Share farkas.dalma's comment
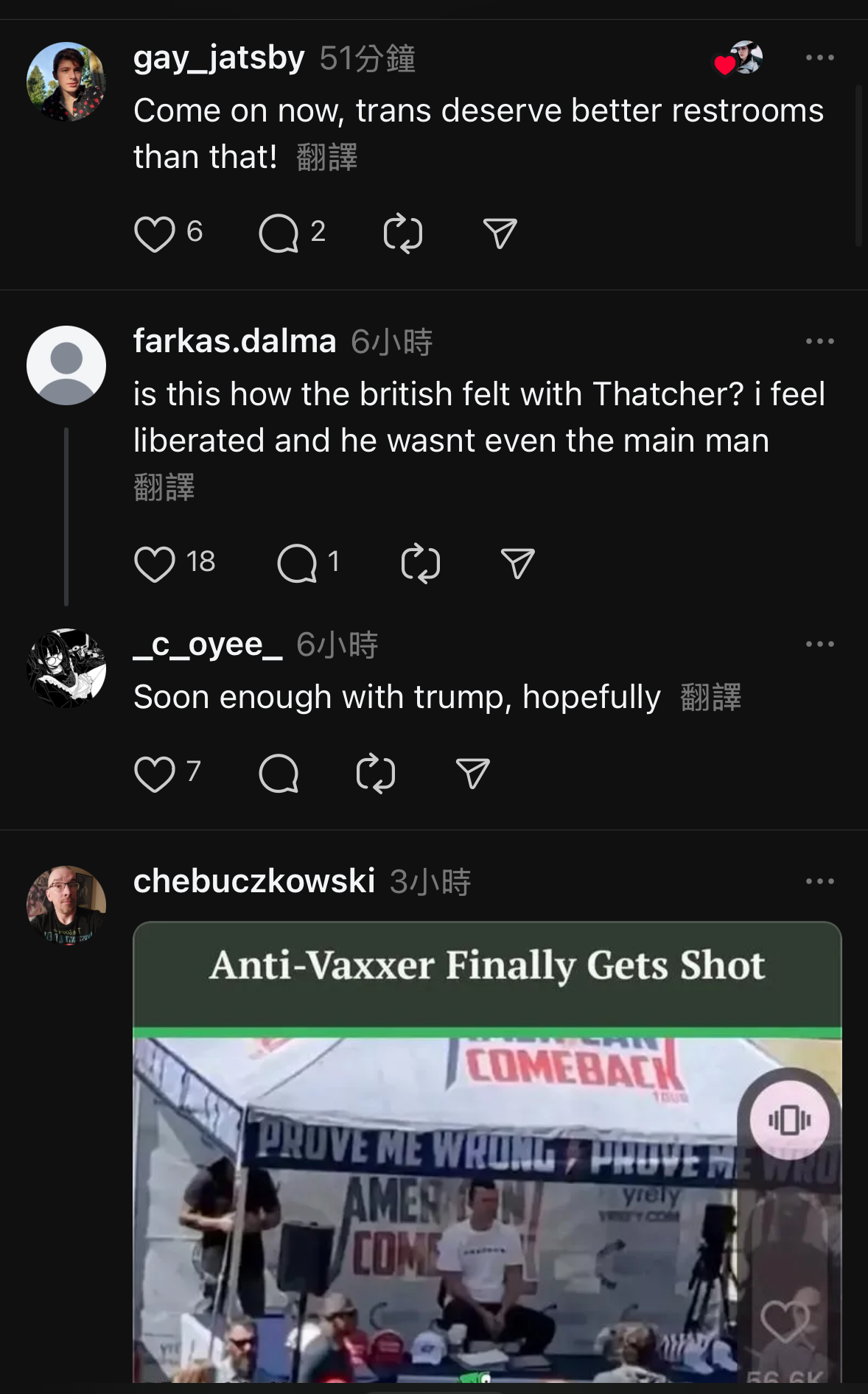The image size is (868, 1394). click(517, 564)
